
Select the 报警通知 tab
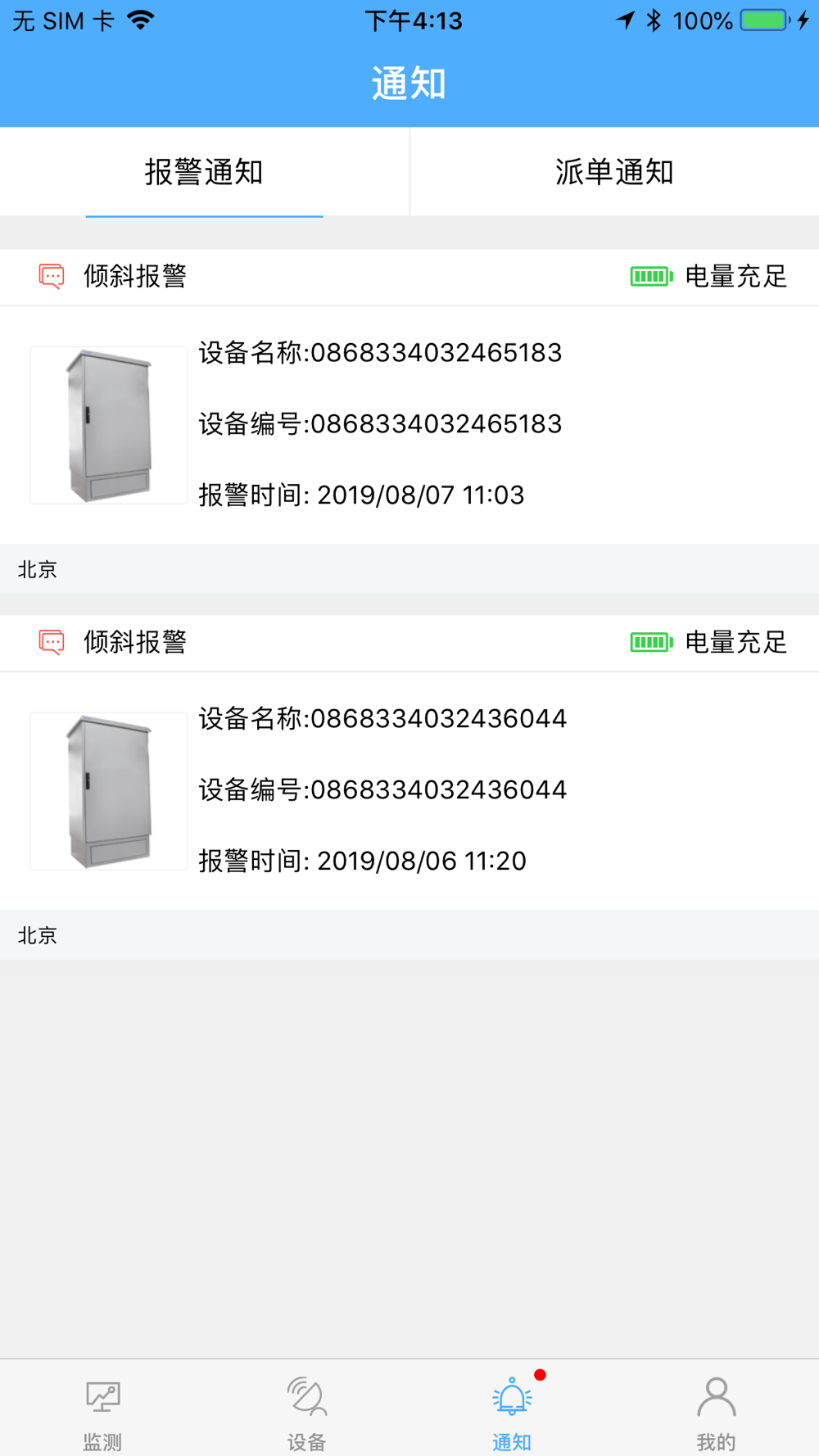point(204,172)
